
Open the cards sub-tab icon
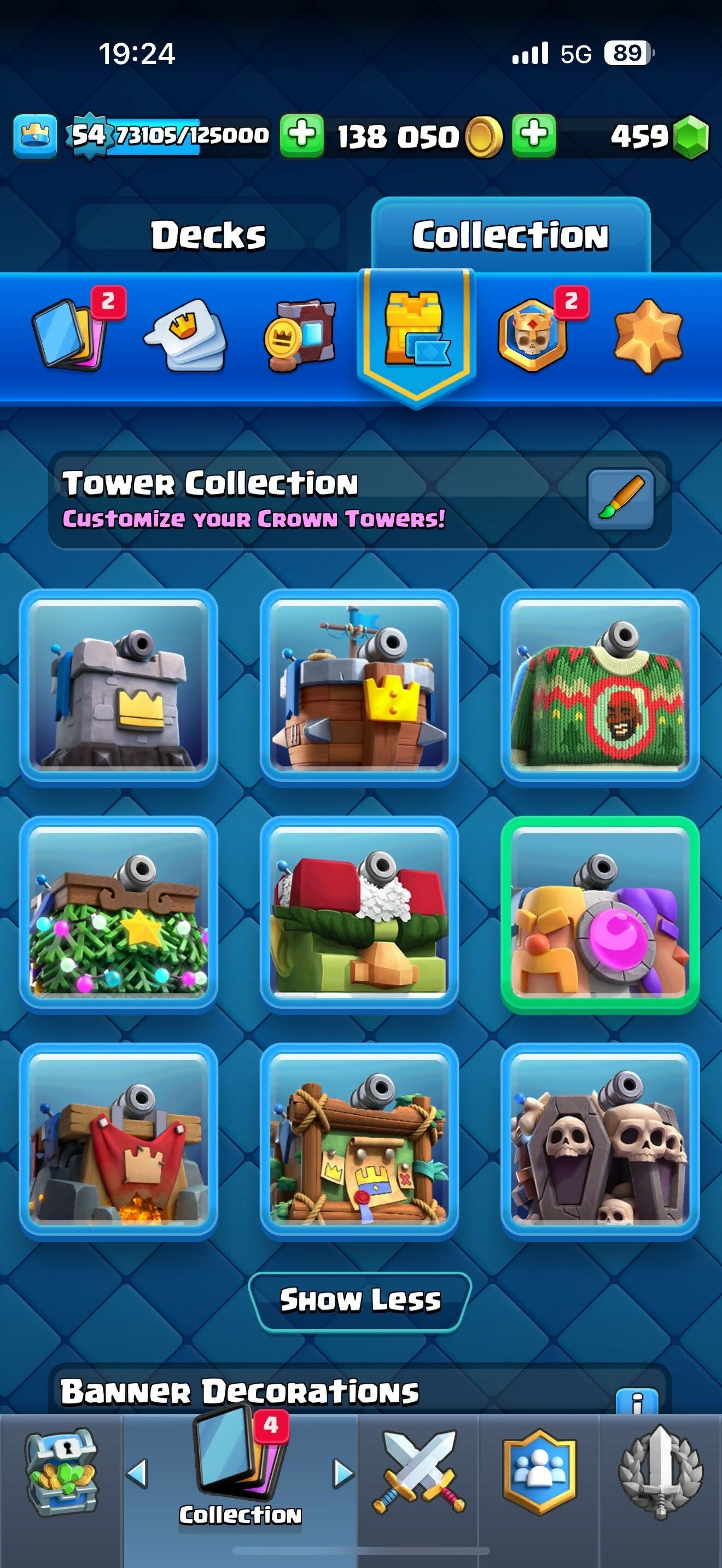(x=70, y=335)
